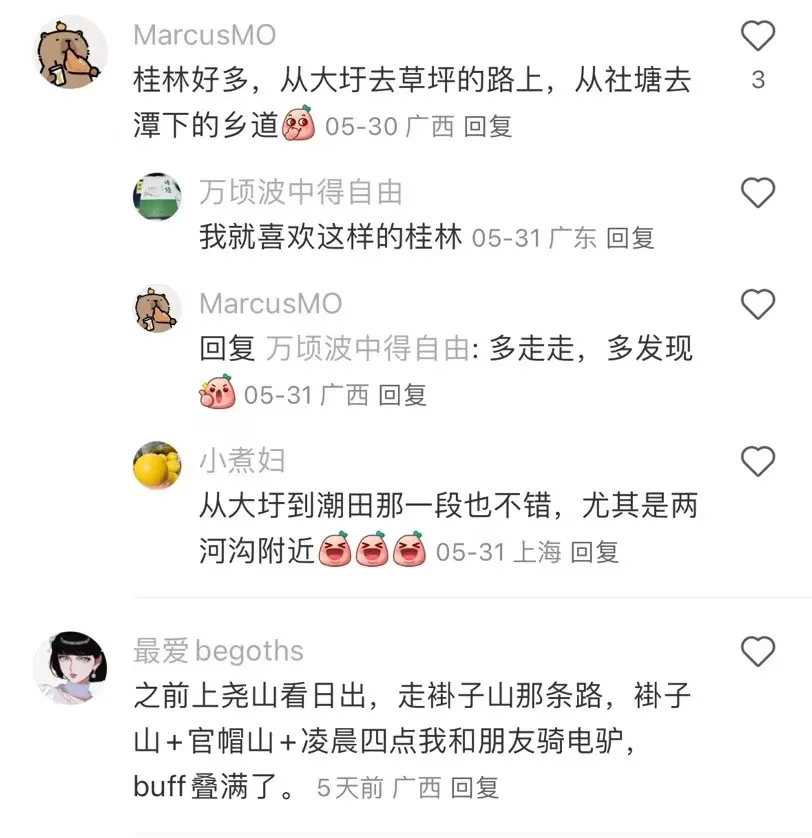Open 最爱begoths's profile avatar
This screenshot has height=838, width=812.
coord(72,668)
